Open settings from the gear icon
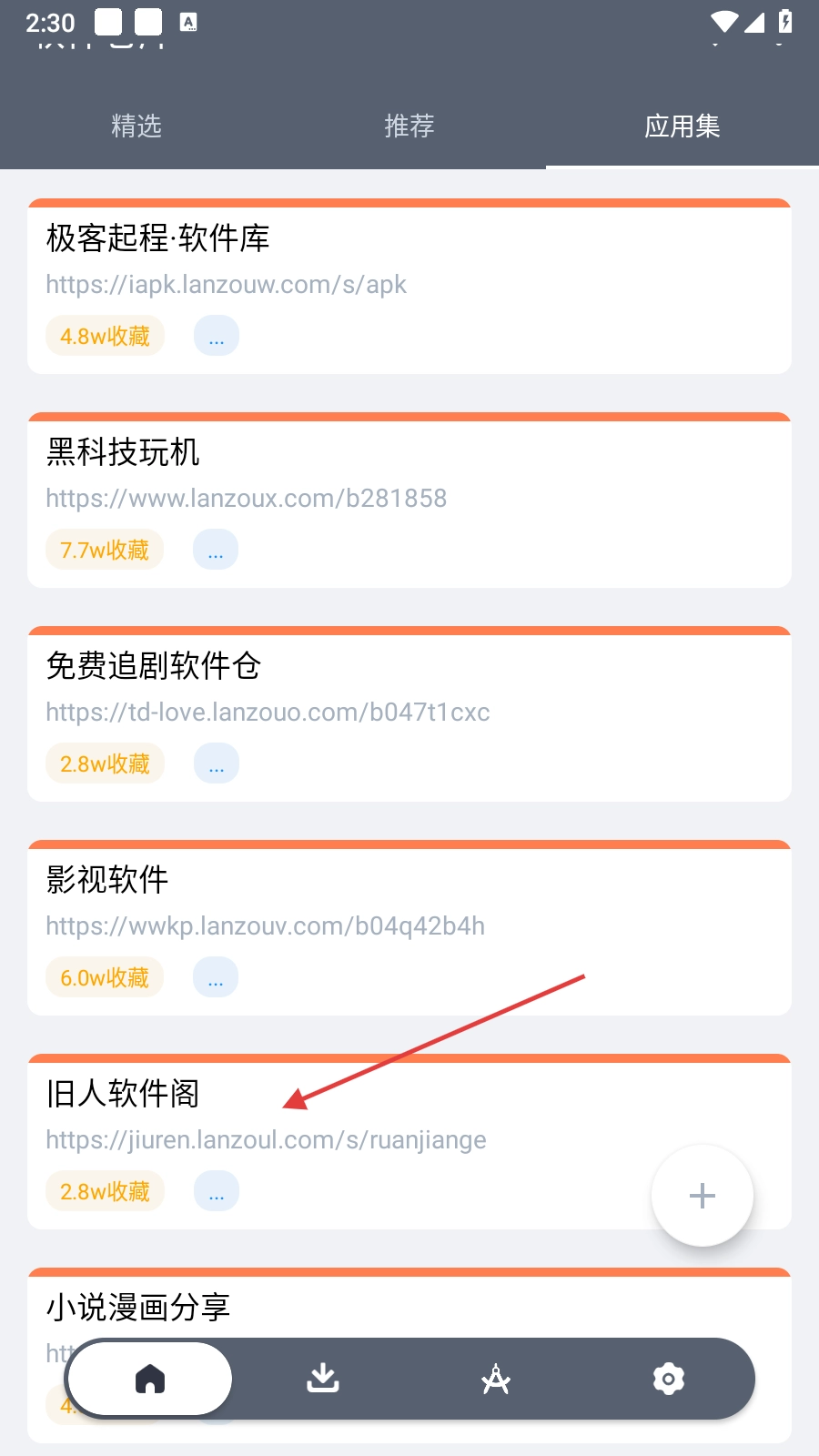Screen dimensions: 819x1456 pyautogui.click(x=669, y=1379)
